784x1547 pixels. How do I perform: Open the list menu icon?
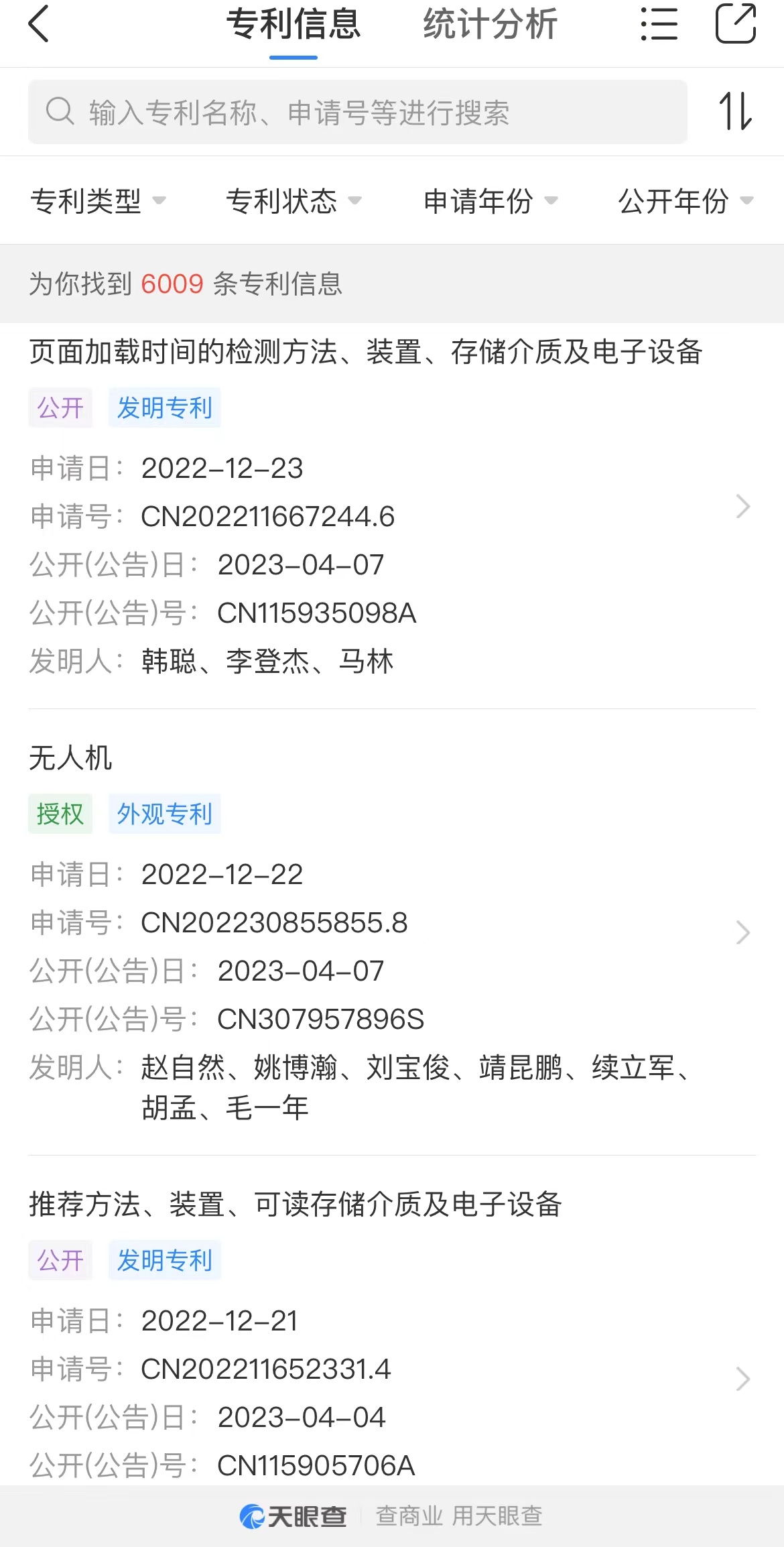pyautogui.click(x=659, y=24)
